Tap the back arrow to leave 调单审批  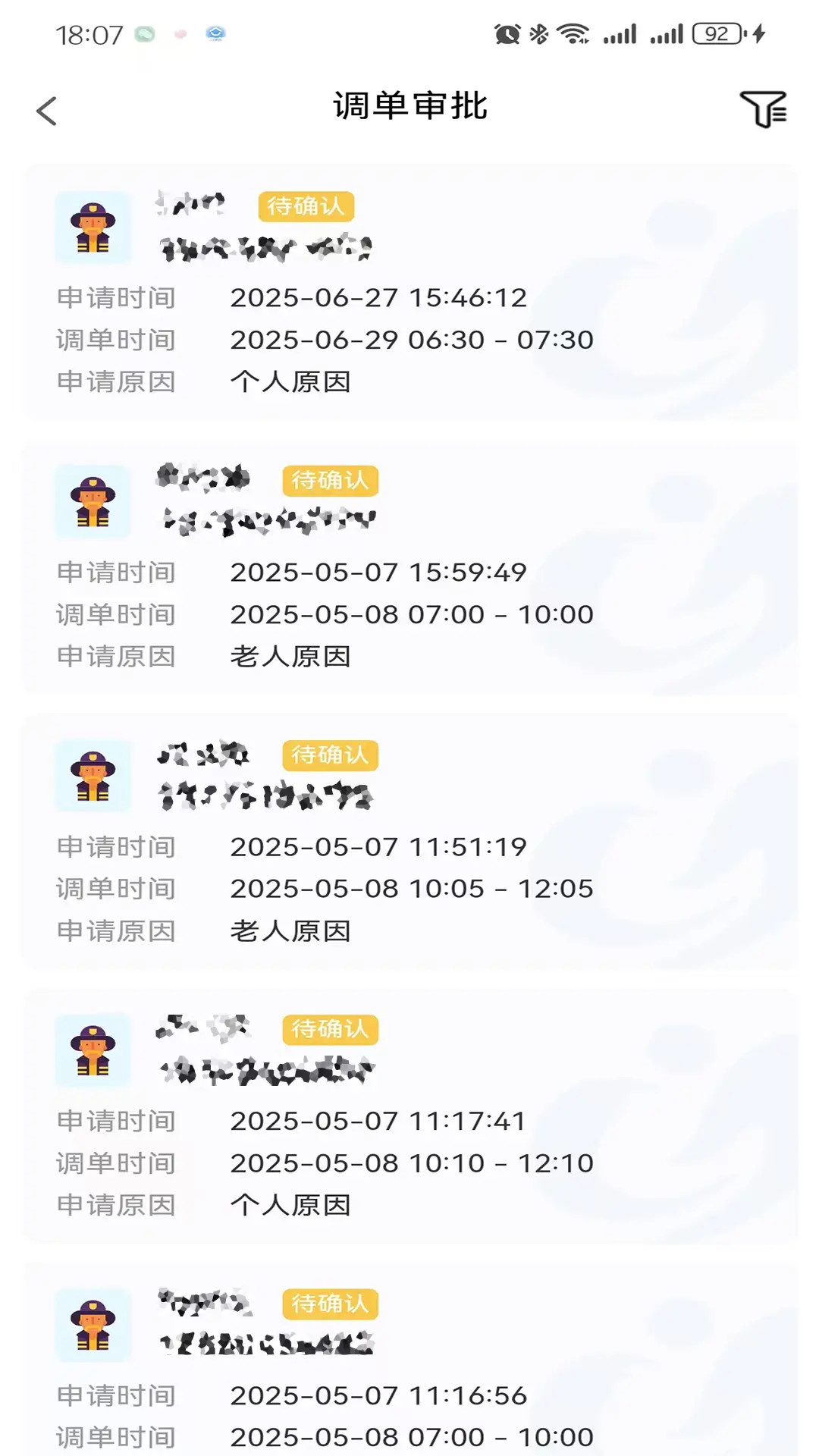48,110
